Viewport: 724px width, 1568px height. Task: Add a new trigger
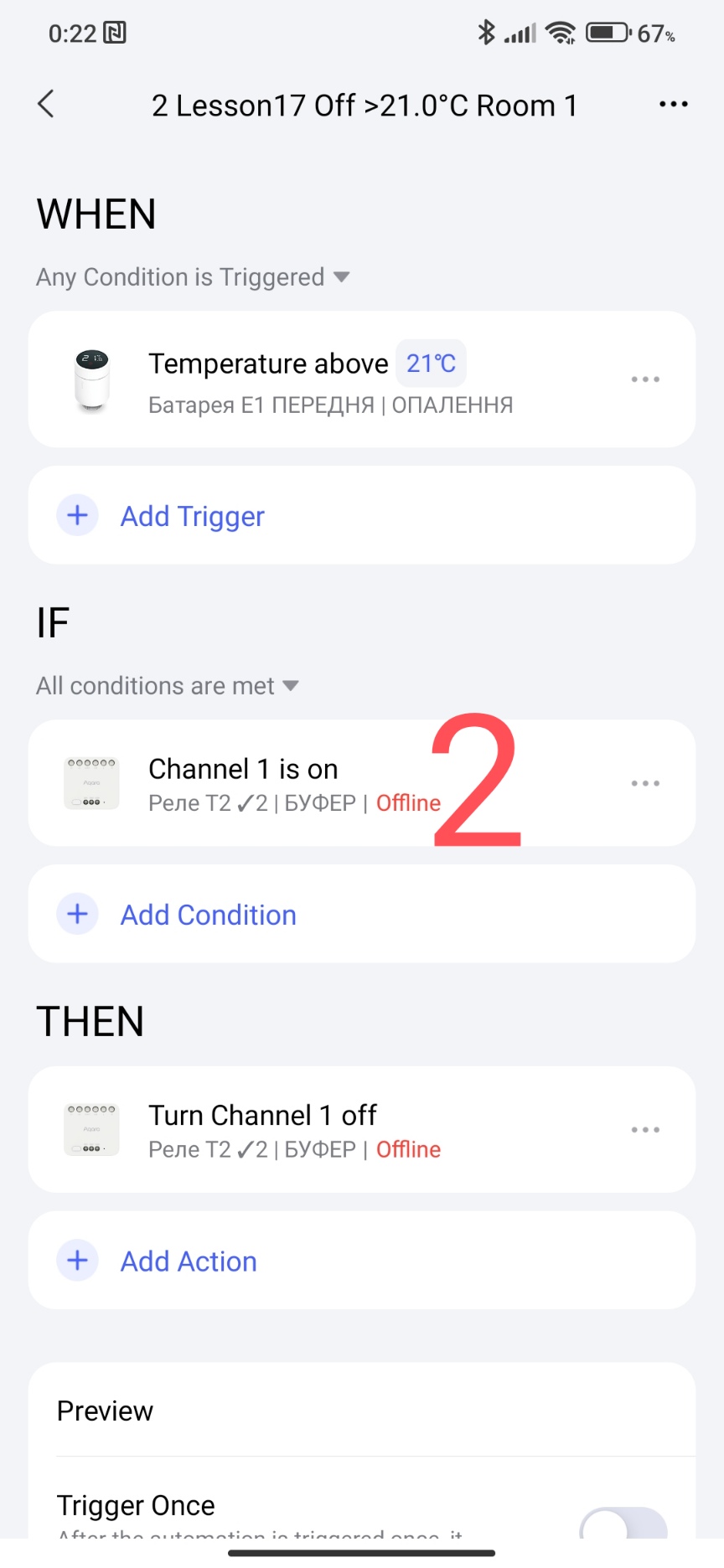coord(193,516)
